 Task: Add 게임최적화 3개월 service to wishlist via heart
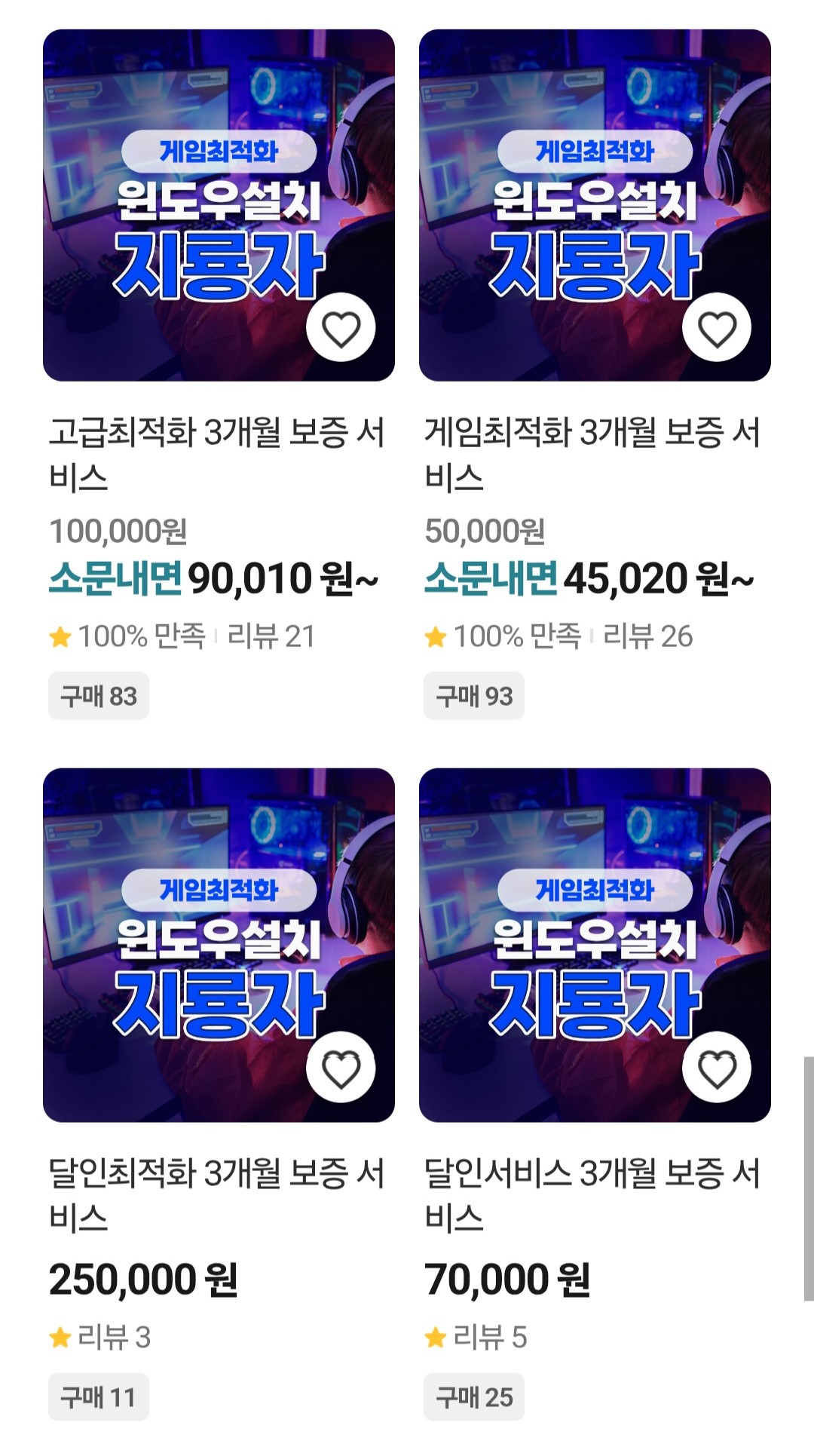click(716, 328)
